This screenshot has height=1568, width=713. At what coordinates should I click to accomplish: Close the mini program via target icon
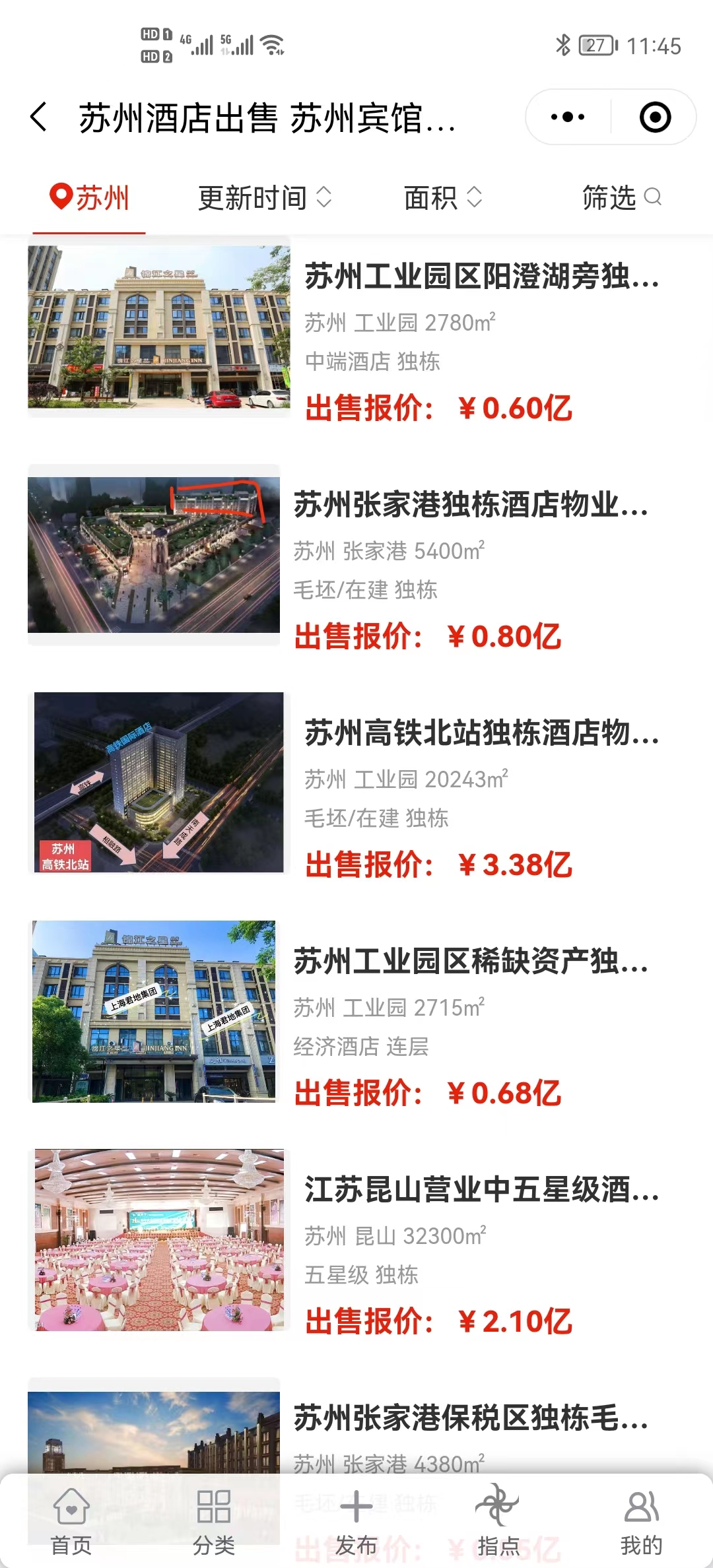(x=655, y=117)
